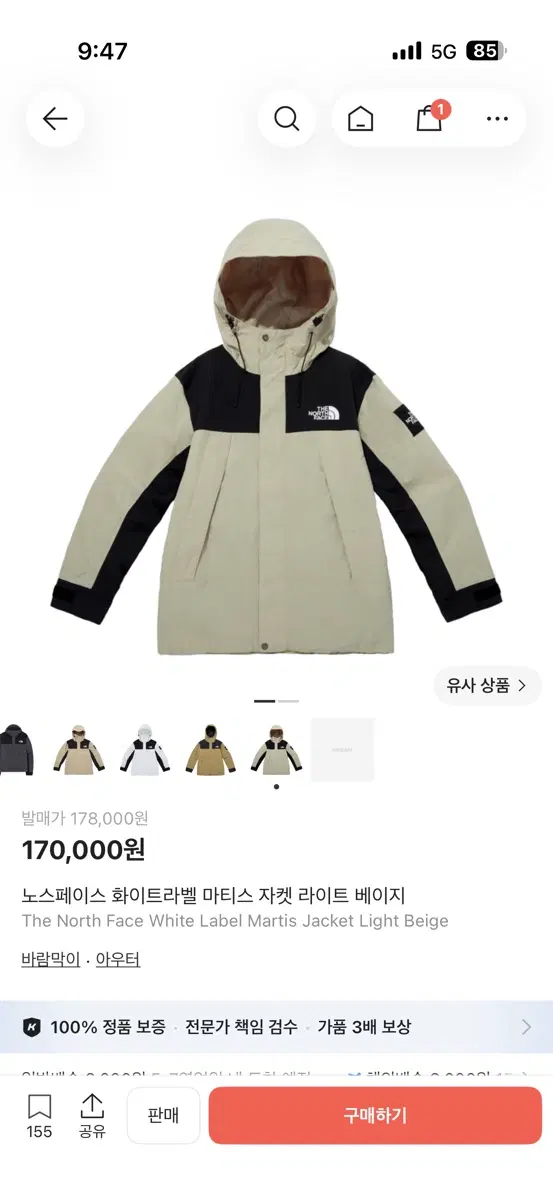
Task: Open the main jacket product image
Action: 276,438
